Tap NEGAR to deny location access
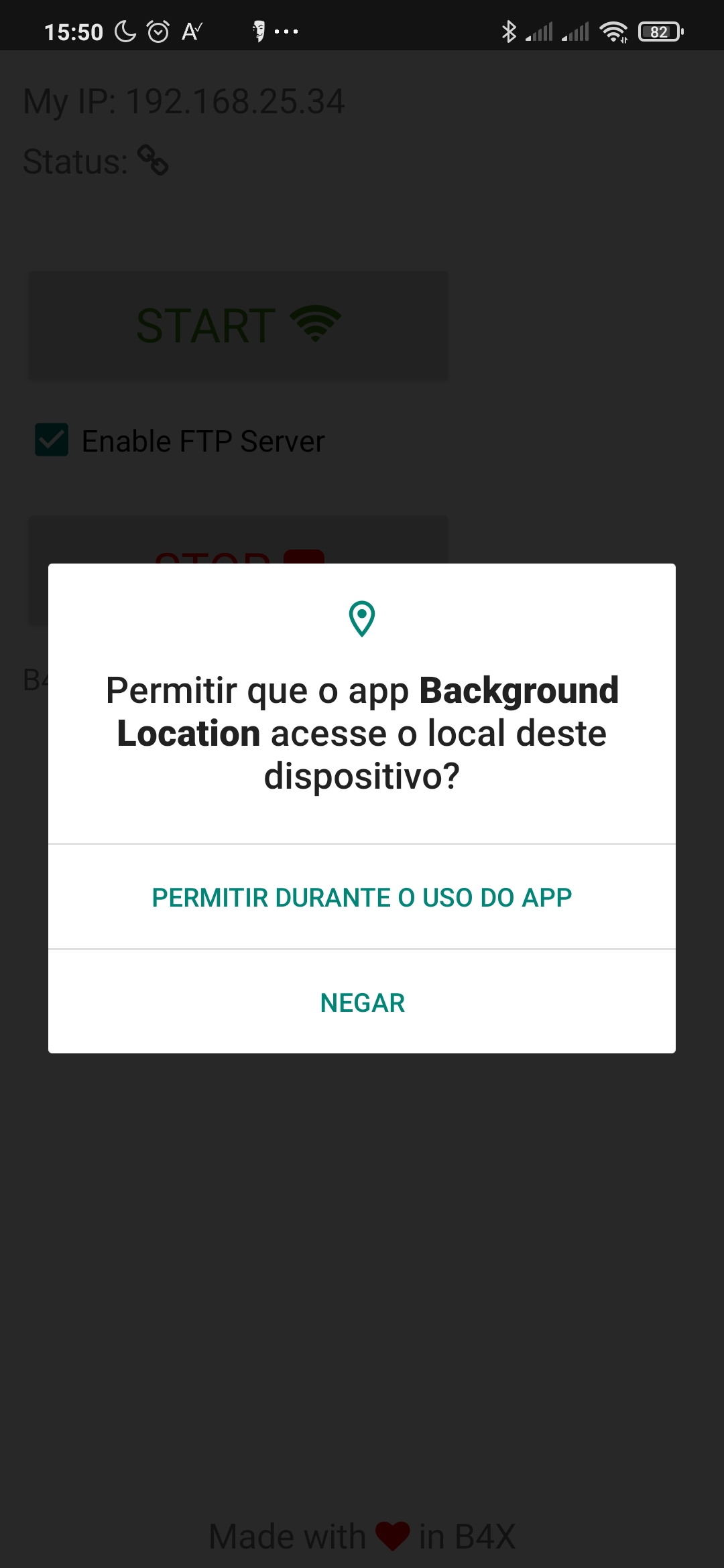Screen dimensions: 724x1568 pos(361,1002)
